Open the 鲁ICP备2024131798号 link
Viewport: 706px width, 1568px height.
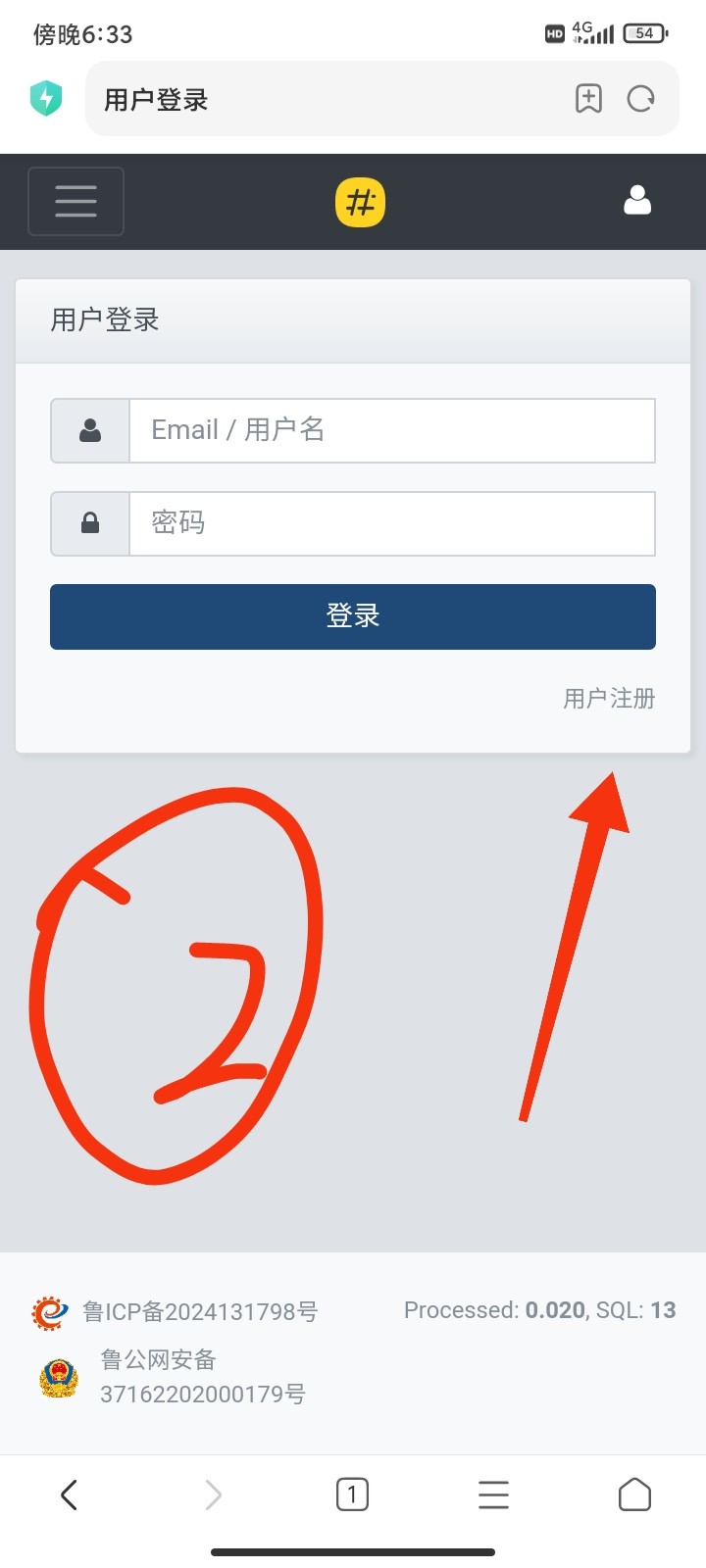200,1311
